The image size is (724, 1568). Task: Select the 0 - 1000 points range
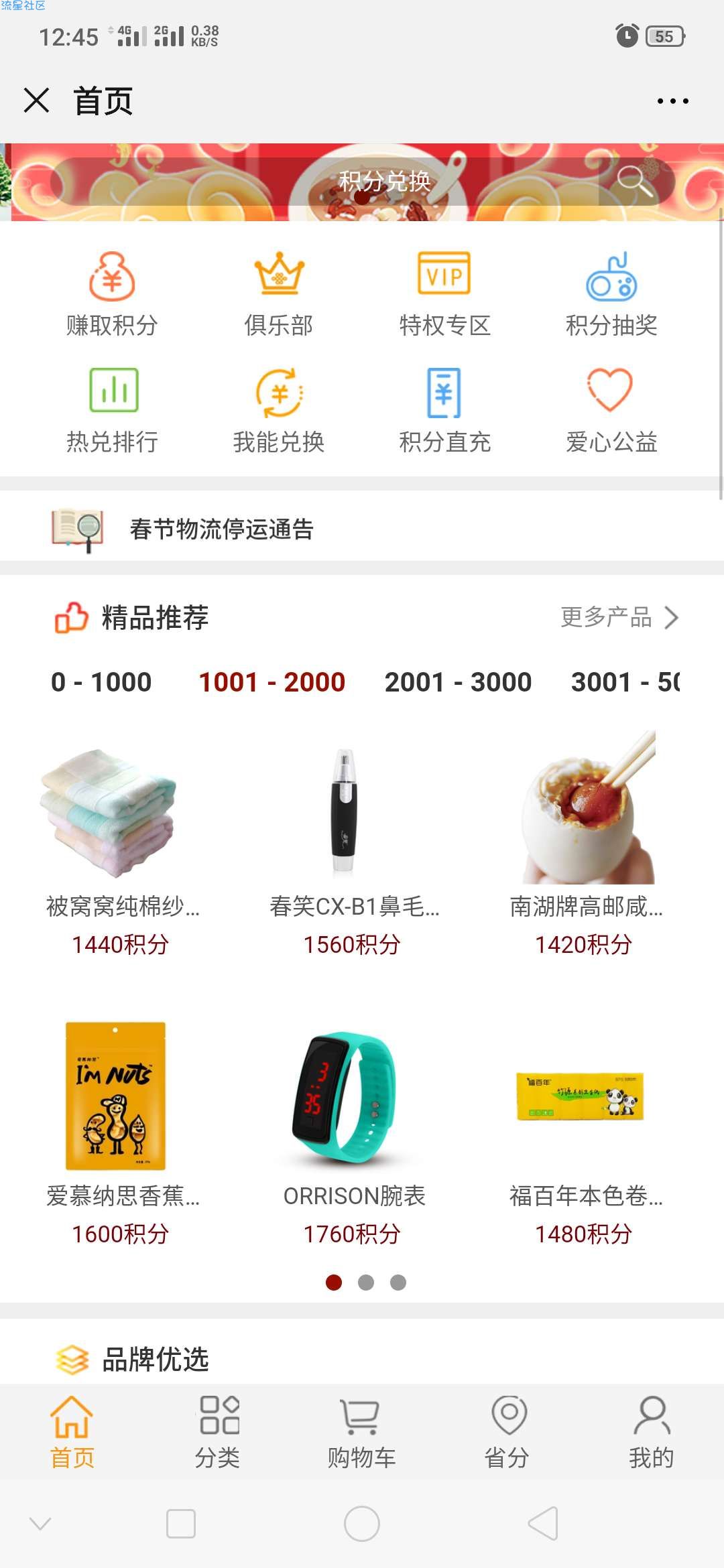[x=101, y=682]
